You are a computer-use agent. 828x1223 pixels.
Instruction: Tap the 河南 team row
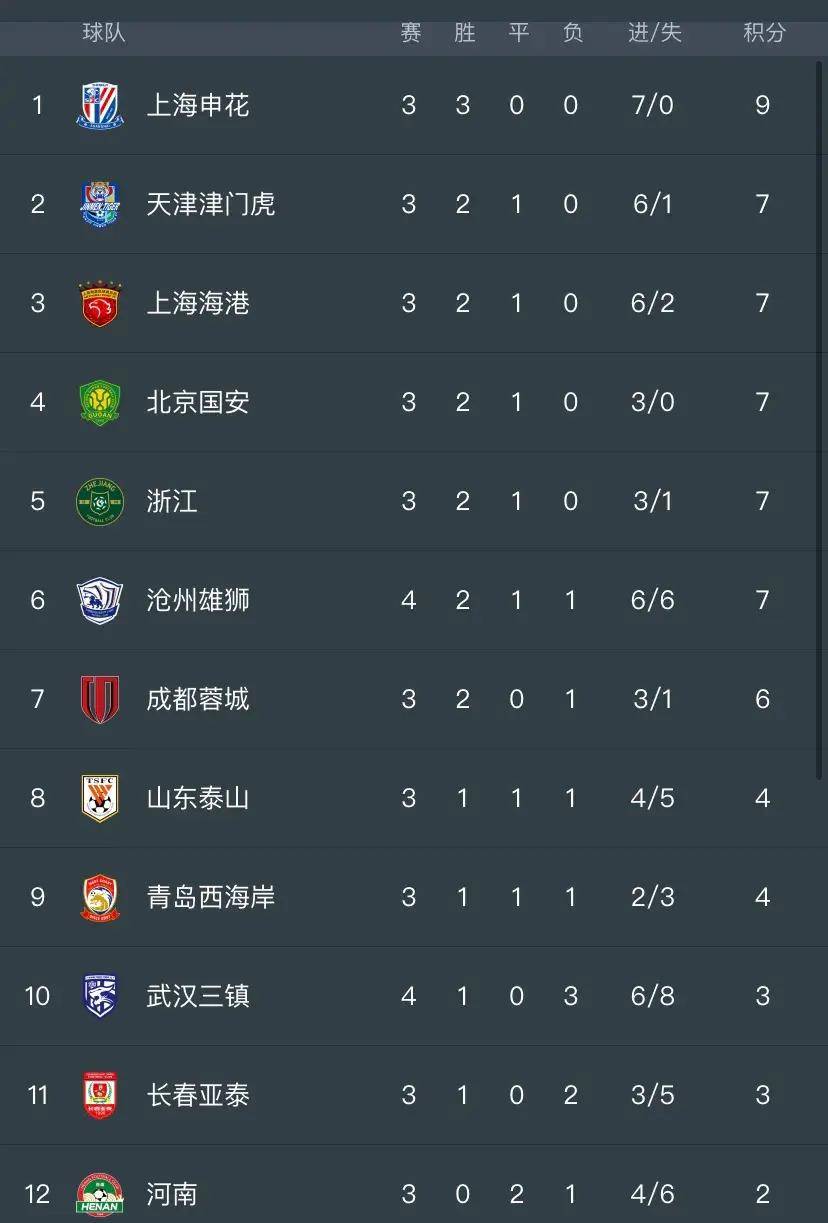pos(172,1194)
